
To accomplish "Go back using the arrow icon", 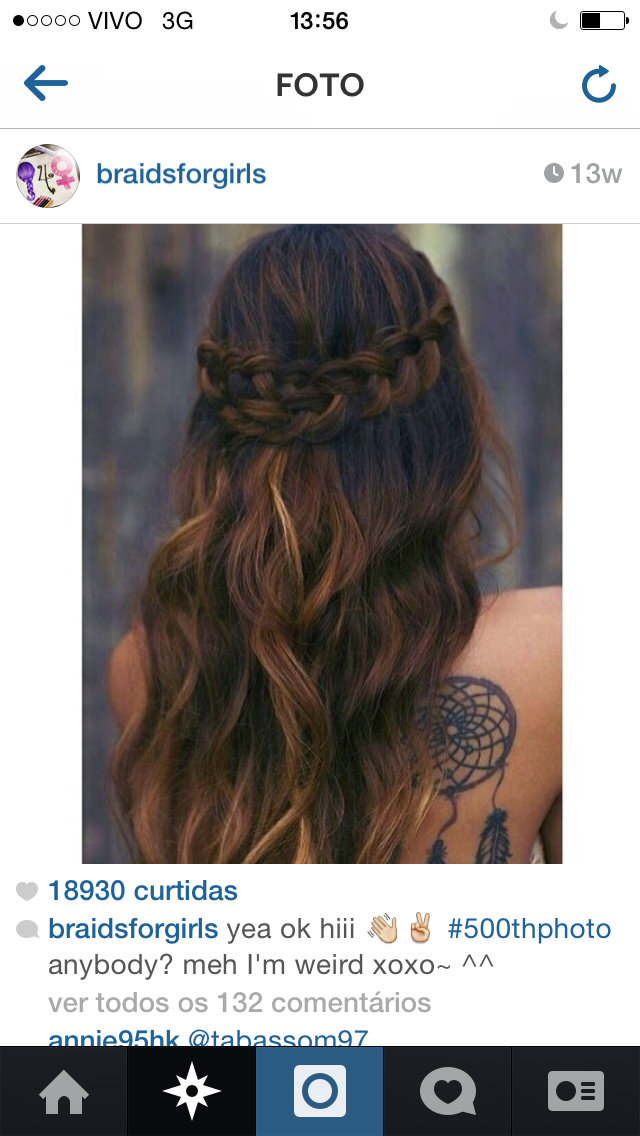I will tap(46, 83).
